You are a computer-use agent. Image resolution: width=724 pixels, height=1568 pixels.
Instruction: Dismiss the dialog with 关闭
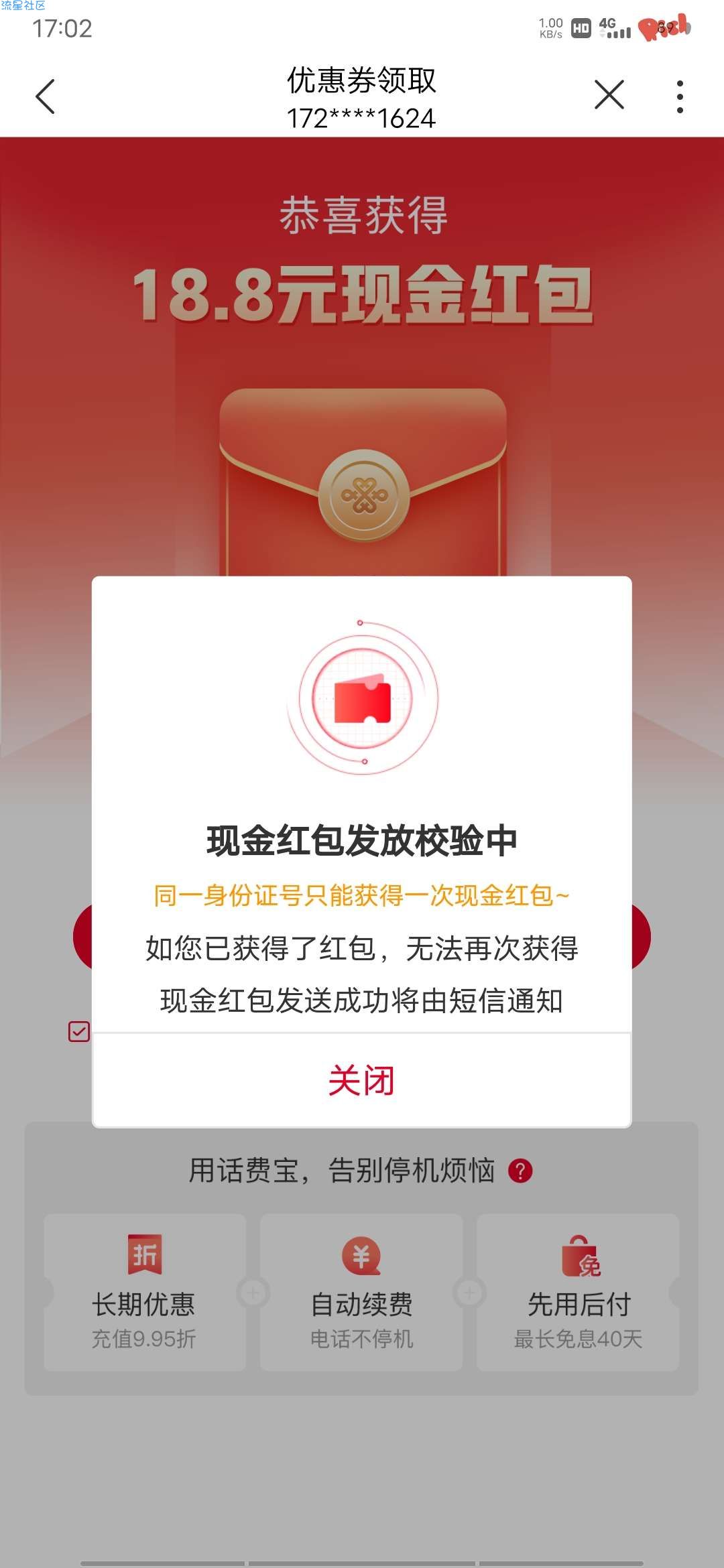361,1080
